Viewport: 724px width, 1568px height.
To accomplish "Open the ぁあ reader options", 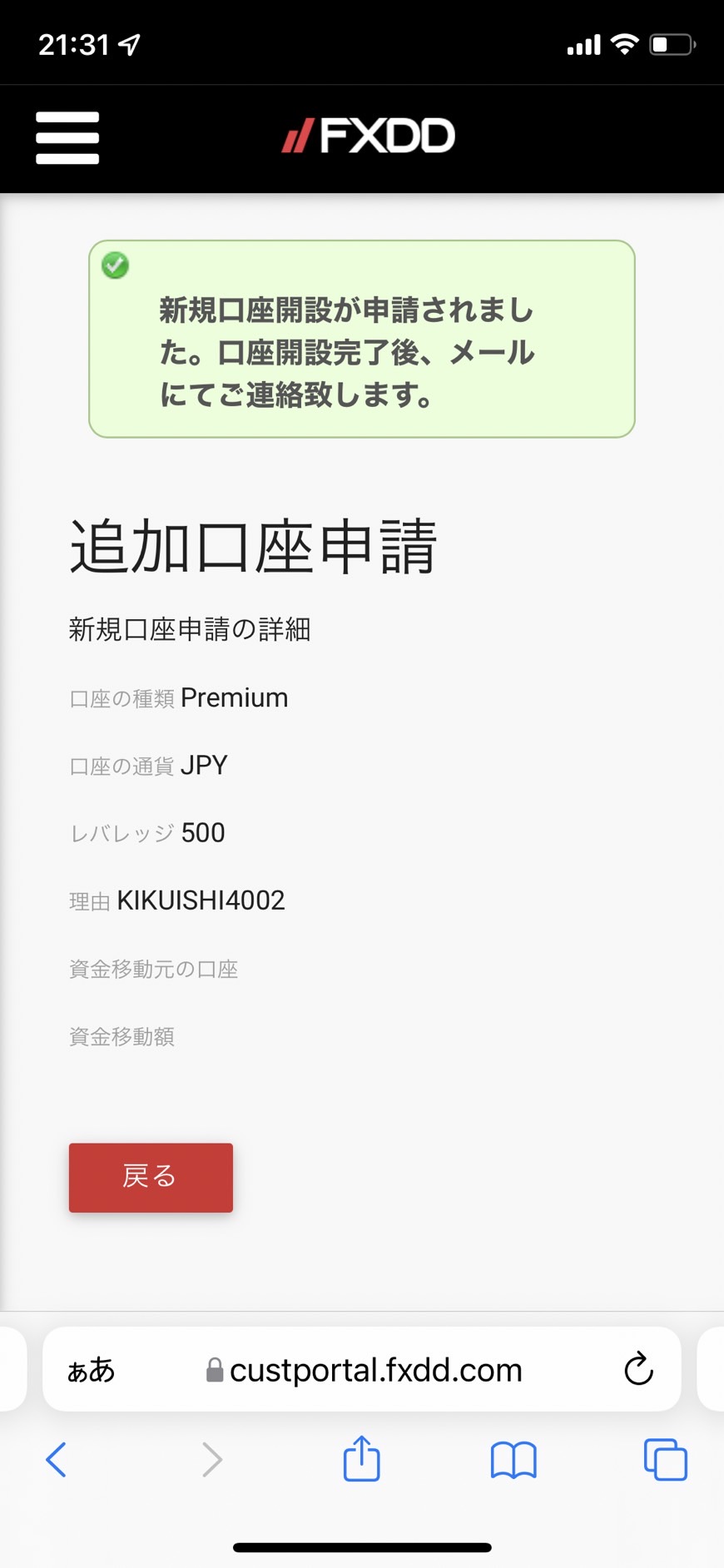I will tap(91, 1370).
